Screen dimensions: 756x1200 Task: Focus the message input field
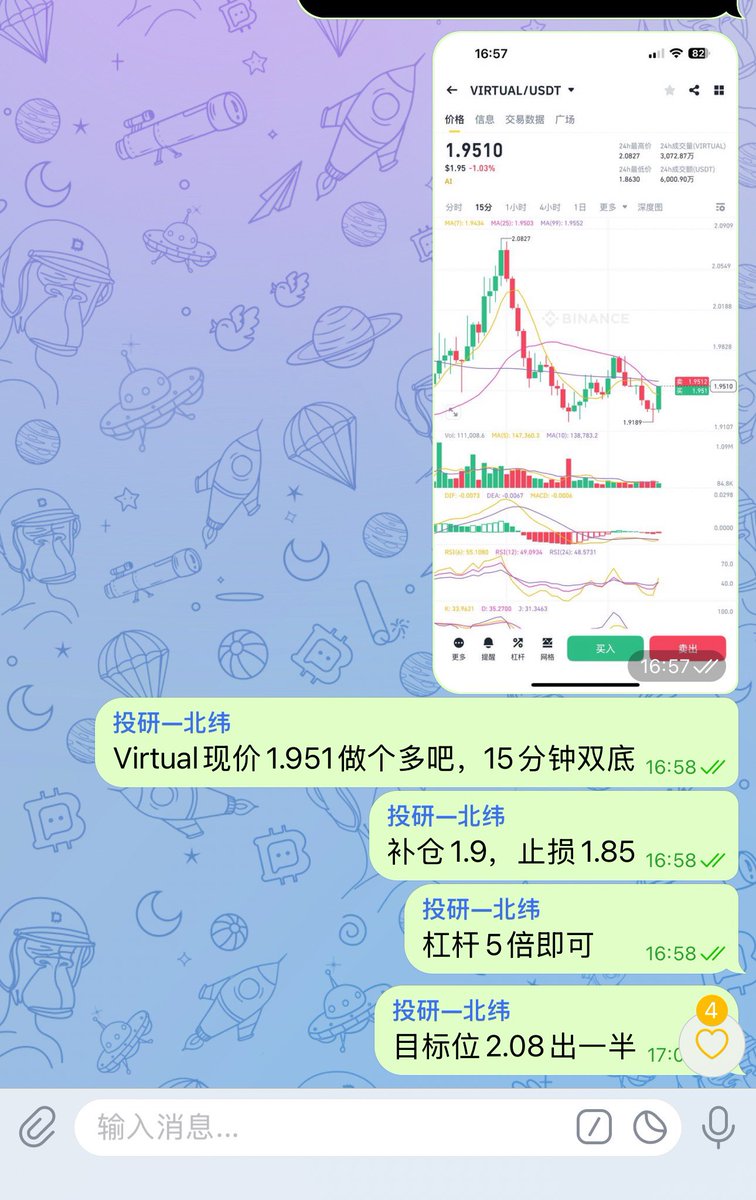320,1128
